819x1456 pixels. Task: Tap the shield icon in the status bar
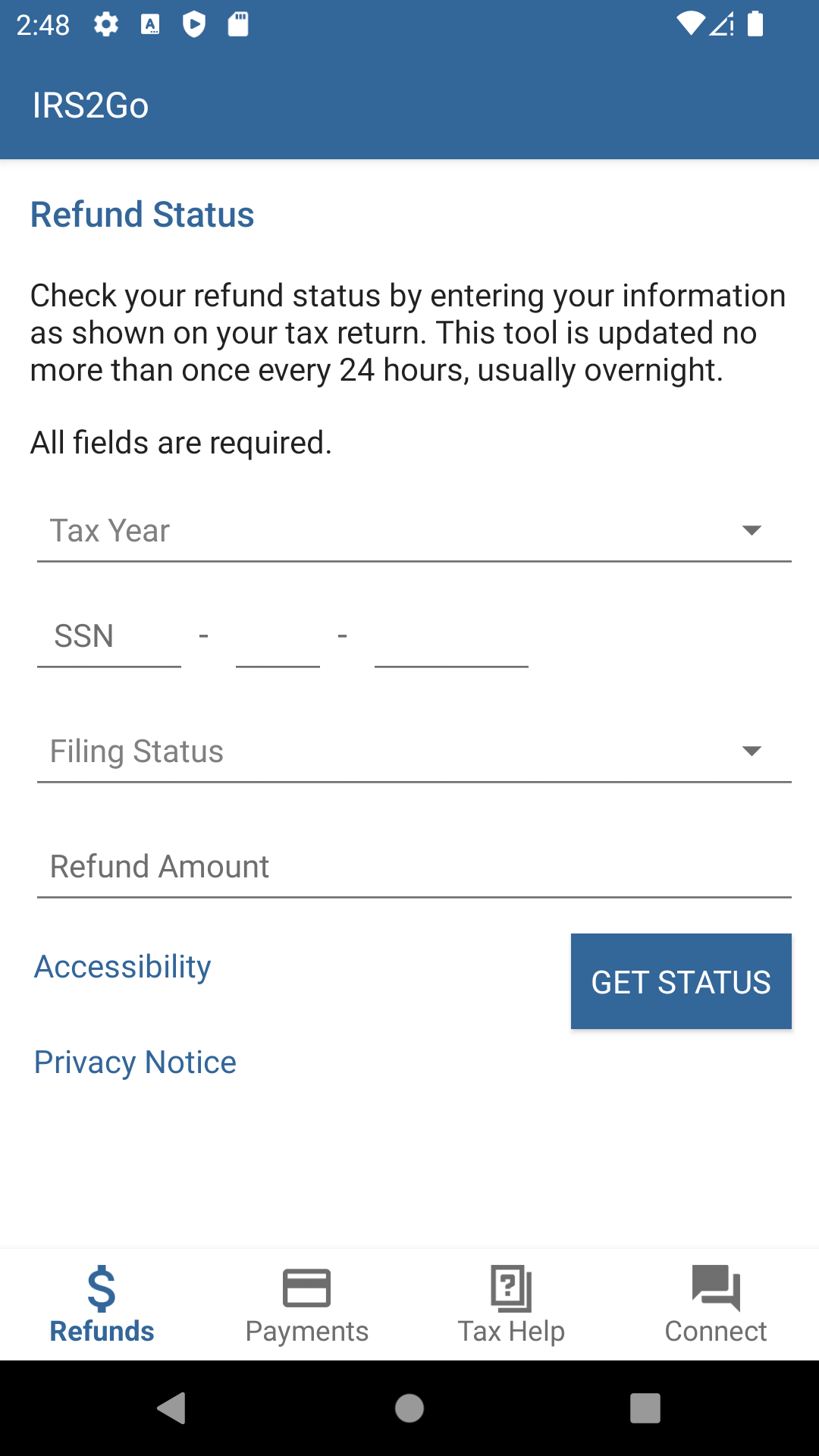point(193,25)
